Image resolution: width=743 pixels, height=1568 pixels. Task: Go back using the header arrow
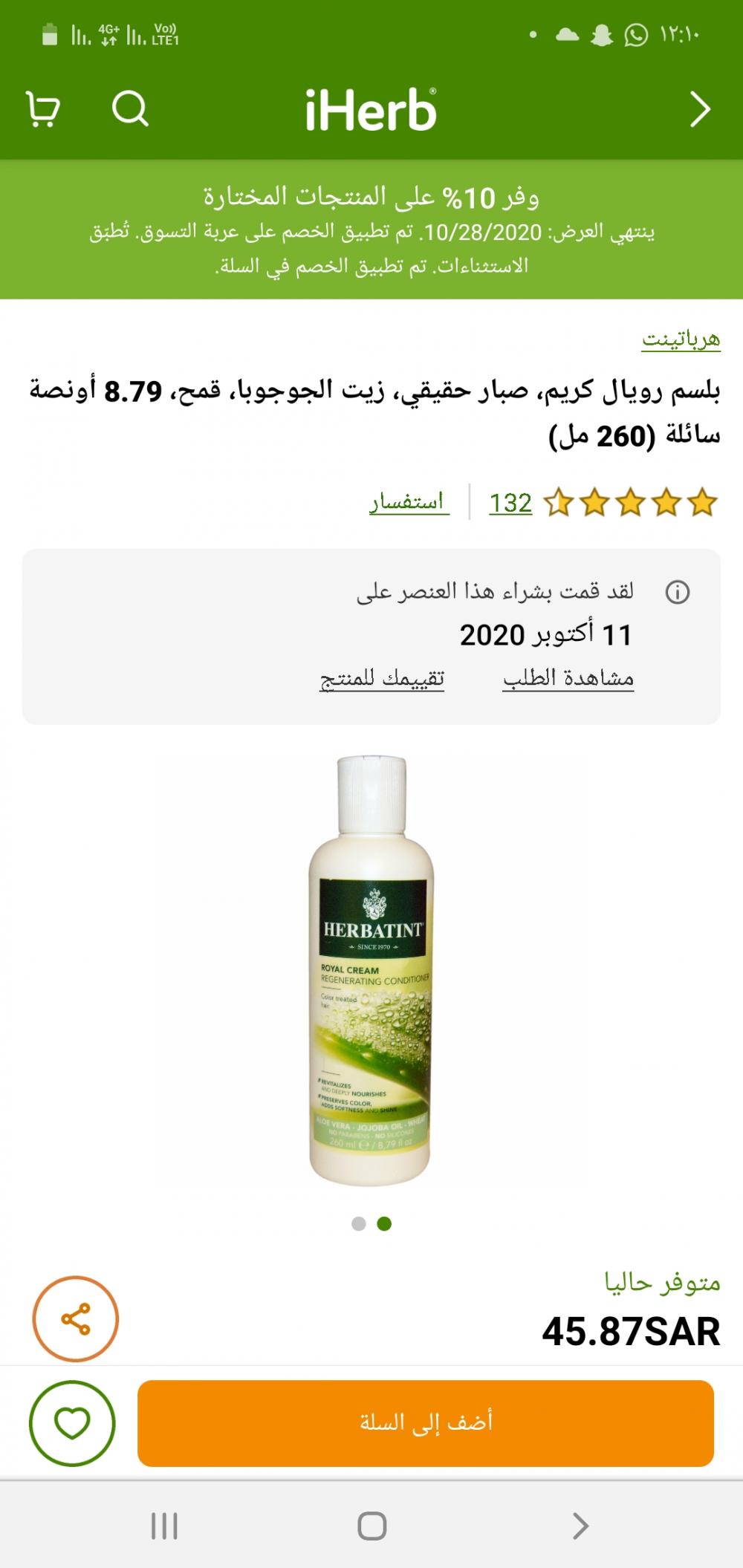[x=699, y=110]
